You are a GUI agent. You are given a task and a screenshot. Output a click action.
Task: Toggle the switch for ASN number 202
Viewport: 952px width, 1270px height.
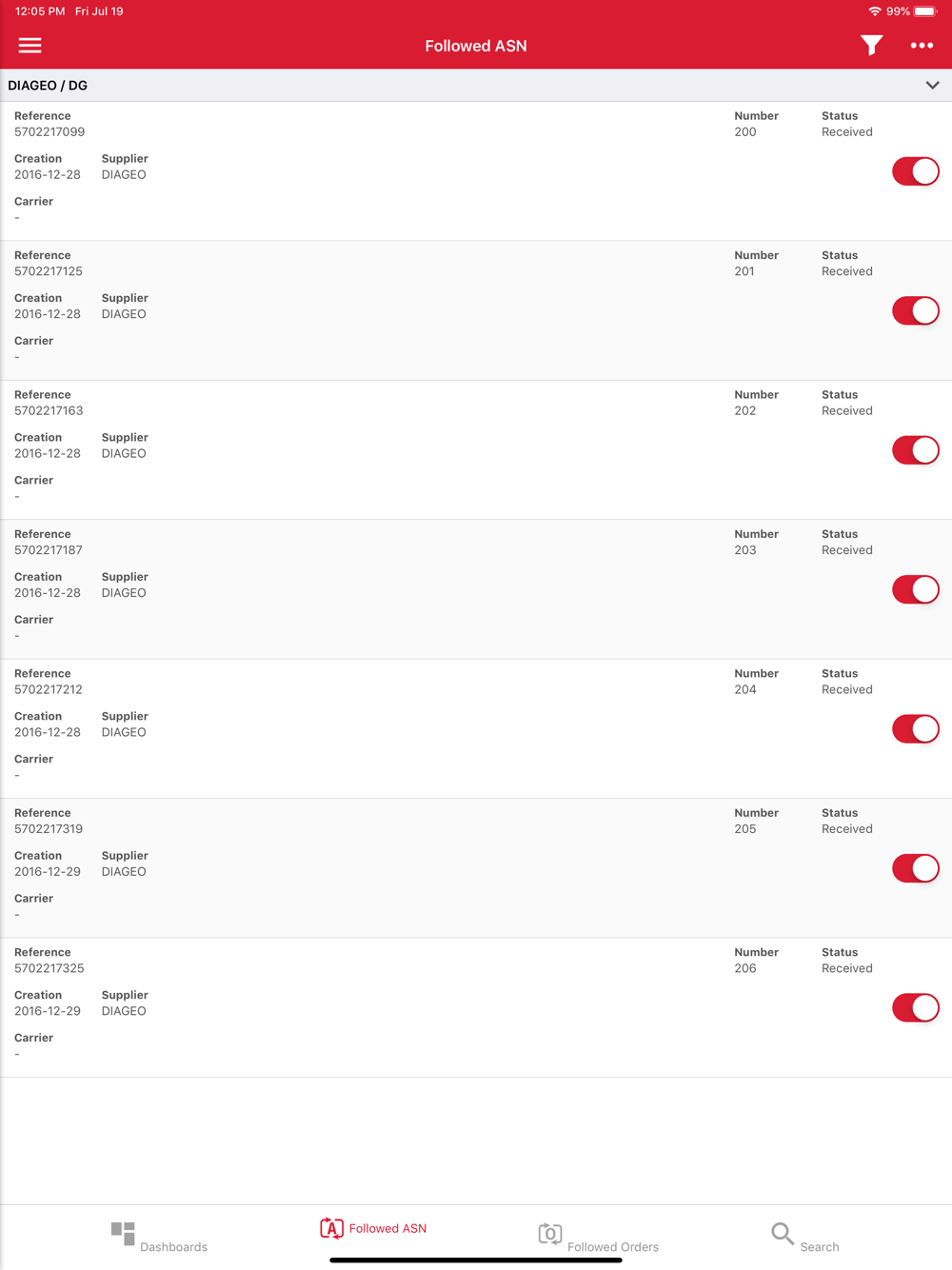coord(916,450)
